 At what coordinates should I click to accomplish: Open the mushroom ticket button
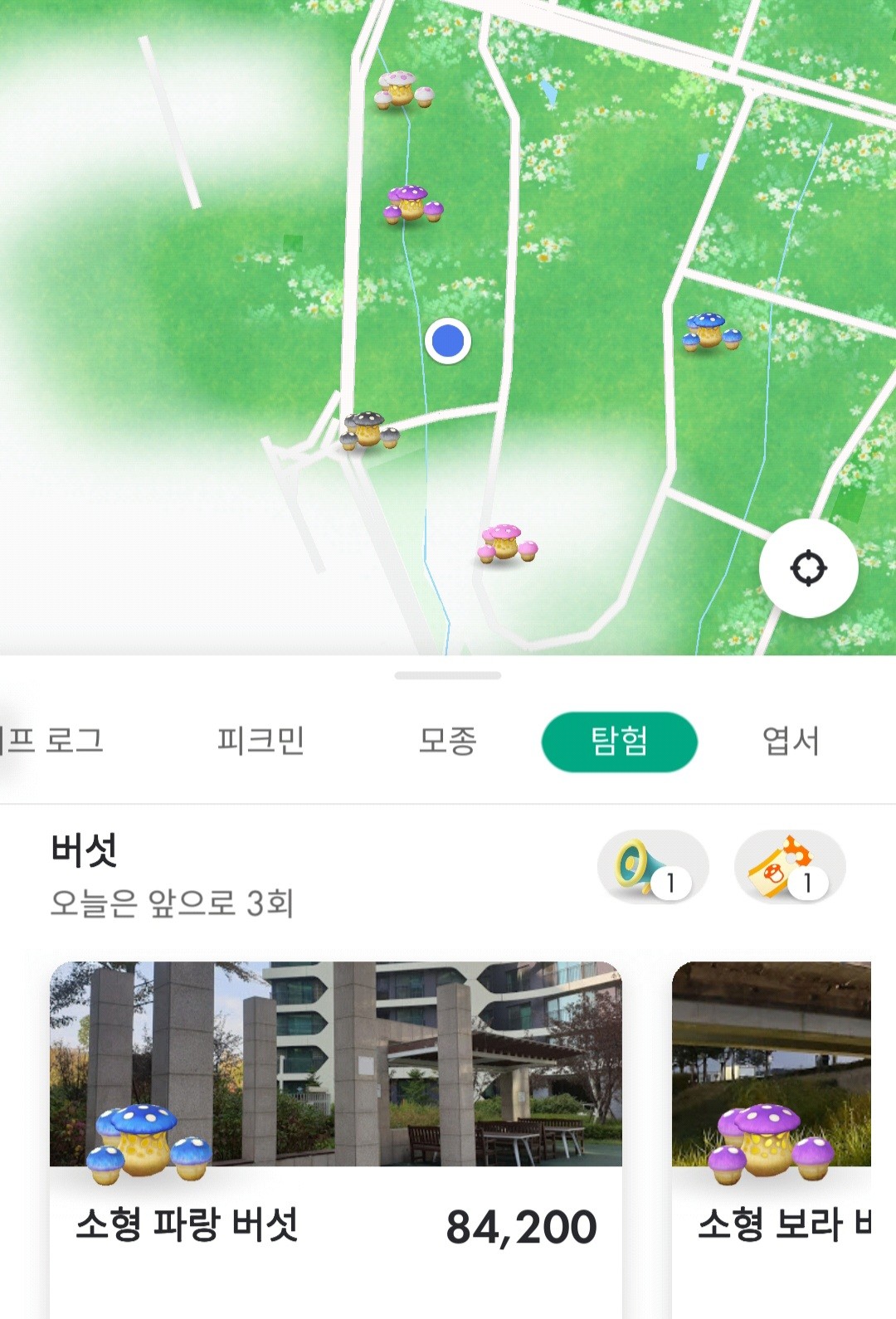tap(789, 867)
